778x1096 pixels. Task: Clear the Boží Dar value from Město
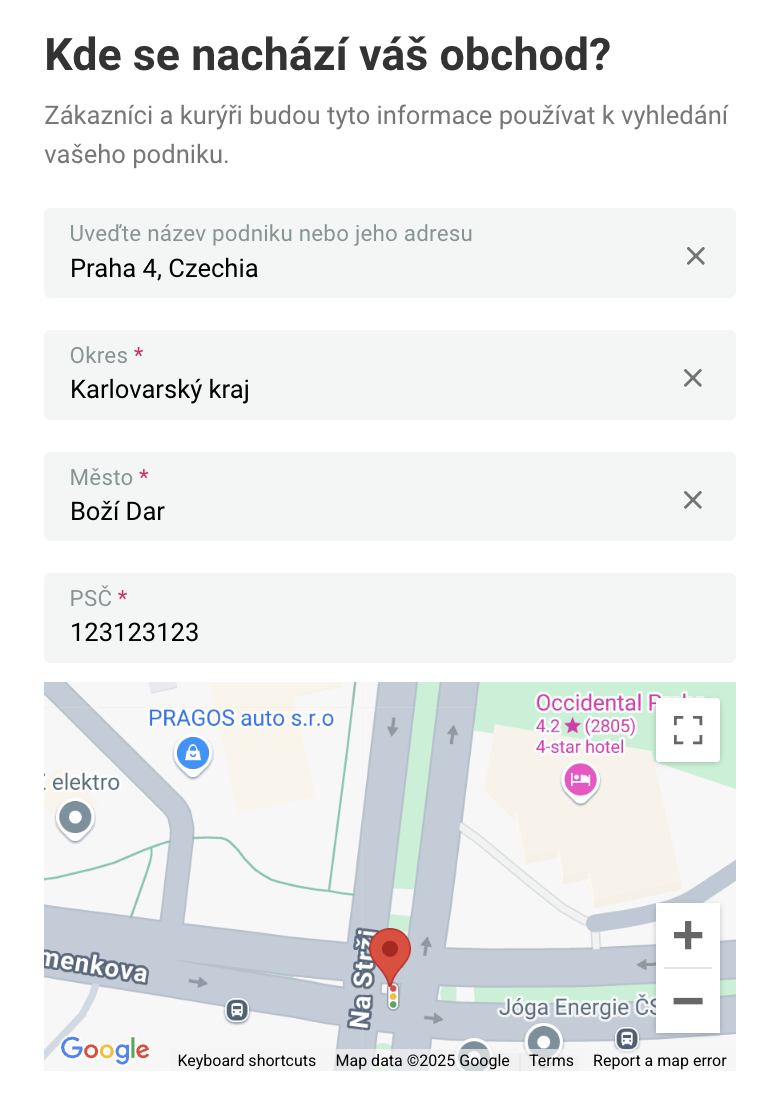pos(692,499)
